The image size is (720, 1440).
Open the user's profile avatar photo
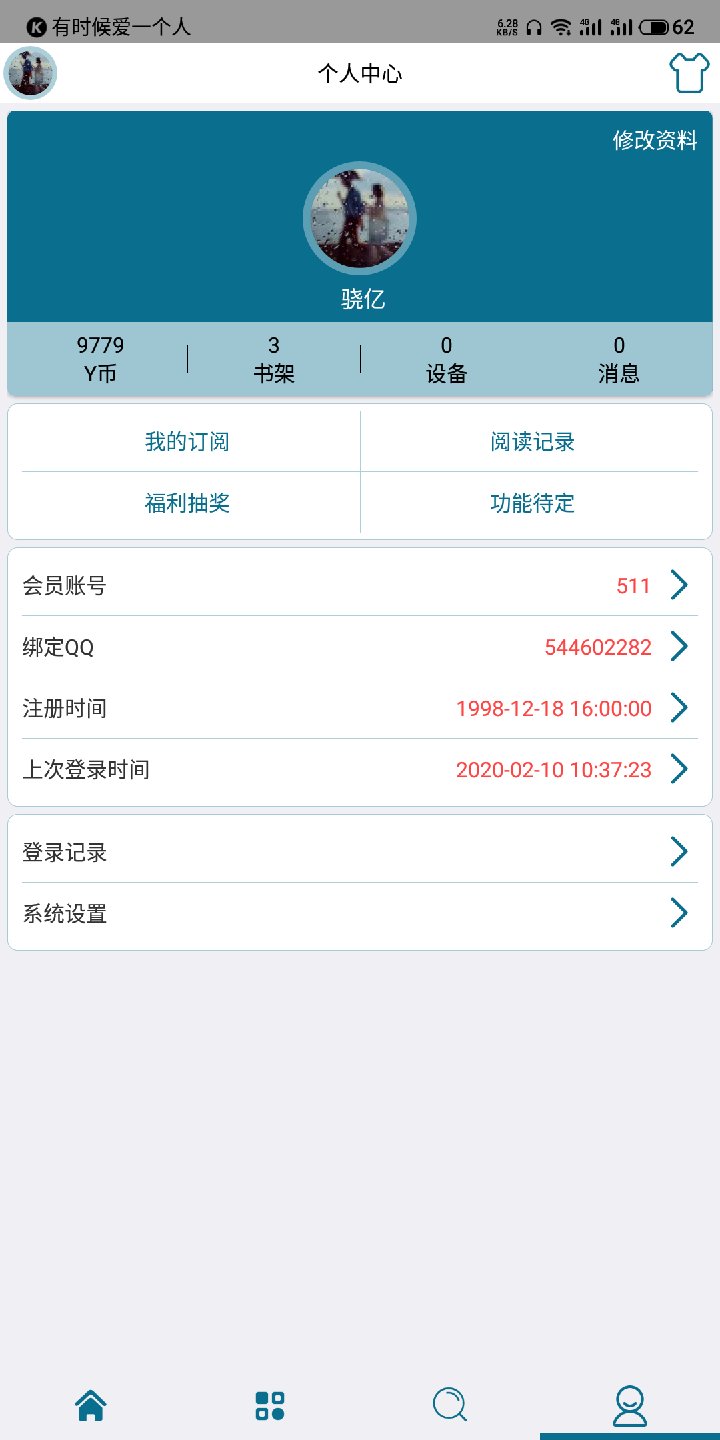pos(359,217)
